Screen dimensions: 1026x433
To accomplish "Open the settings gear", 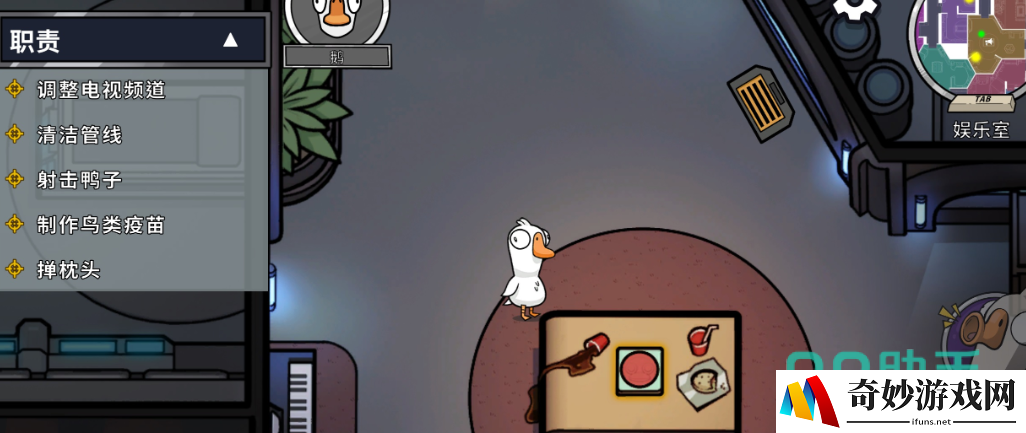I will [x=855, y=8].
